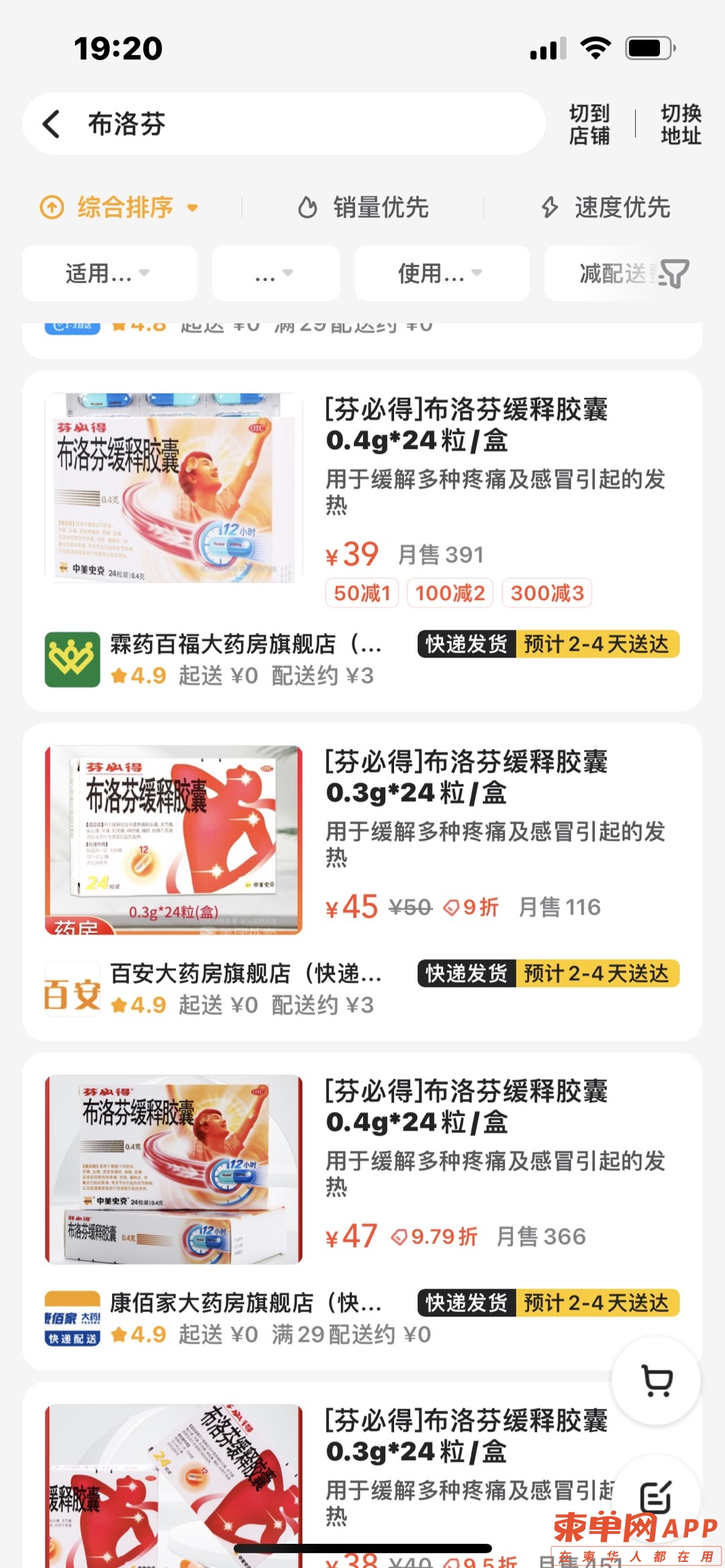Viewport: 725px width, 1568px height.
Task: Visit the 霖药百福大药房旗舰店 store
Action: click(x=246, y=644)
